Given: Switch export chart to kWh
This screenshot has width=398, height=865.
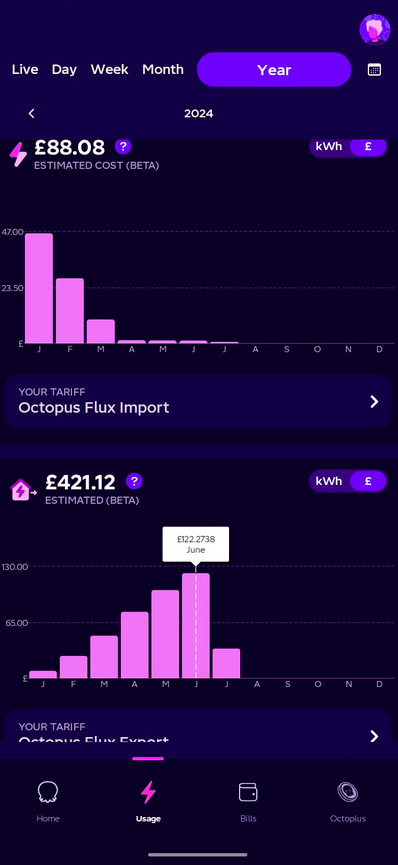Looking at the screenshot, I should tap(329, 481).
